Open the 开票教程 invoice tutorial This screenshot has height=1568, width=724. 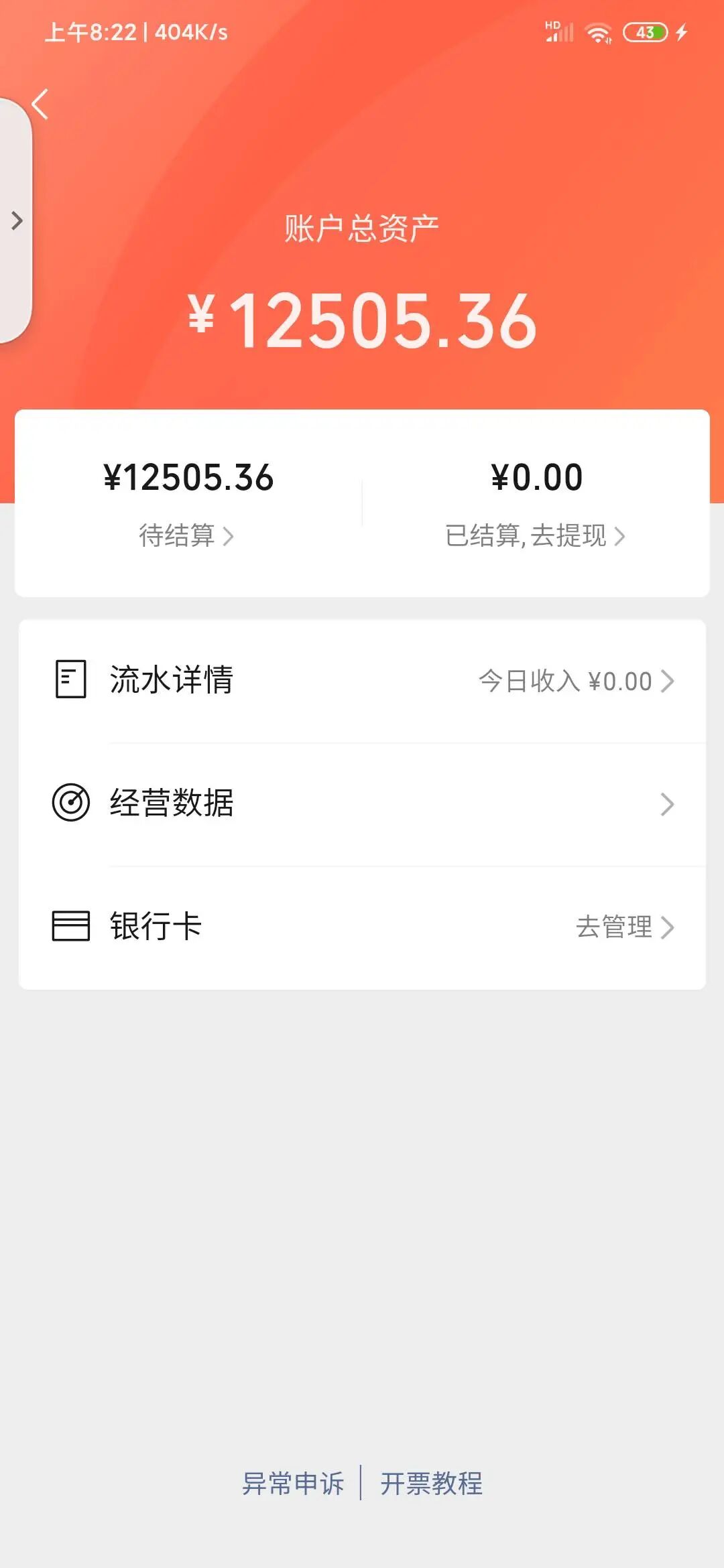coord(432,1483)
